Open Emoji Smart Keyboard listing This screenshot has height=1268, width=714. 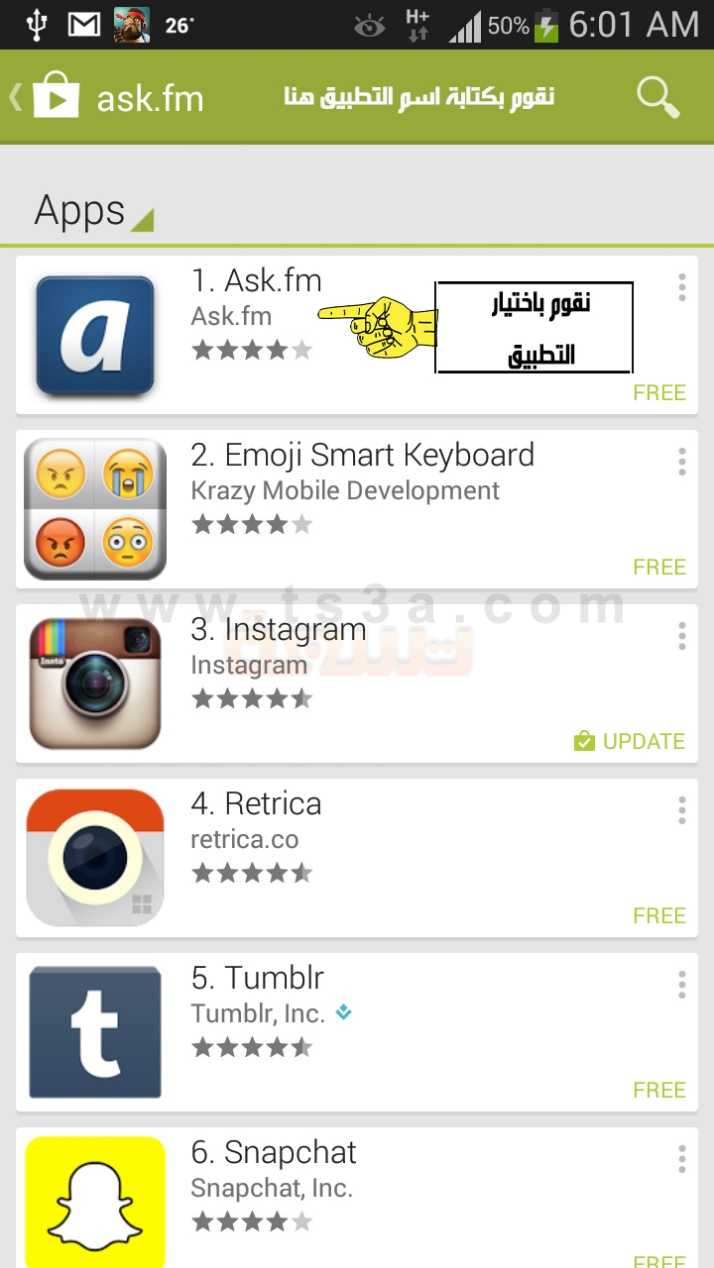coord(356,509)
